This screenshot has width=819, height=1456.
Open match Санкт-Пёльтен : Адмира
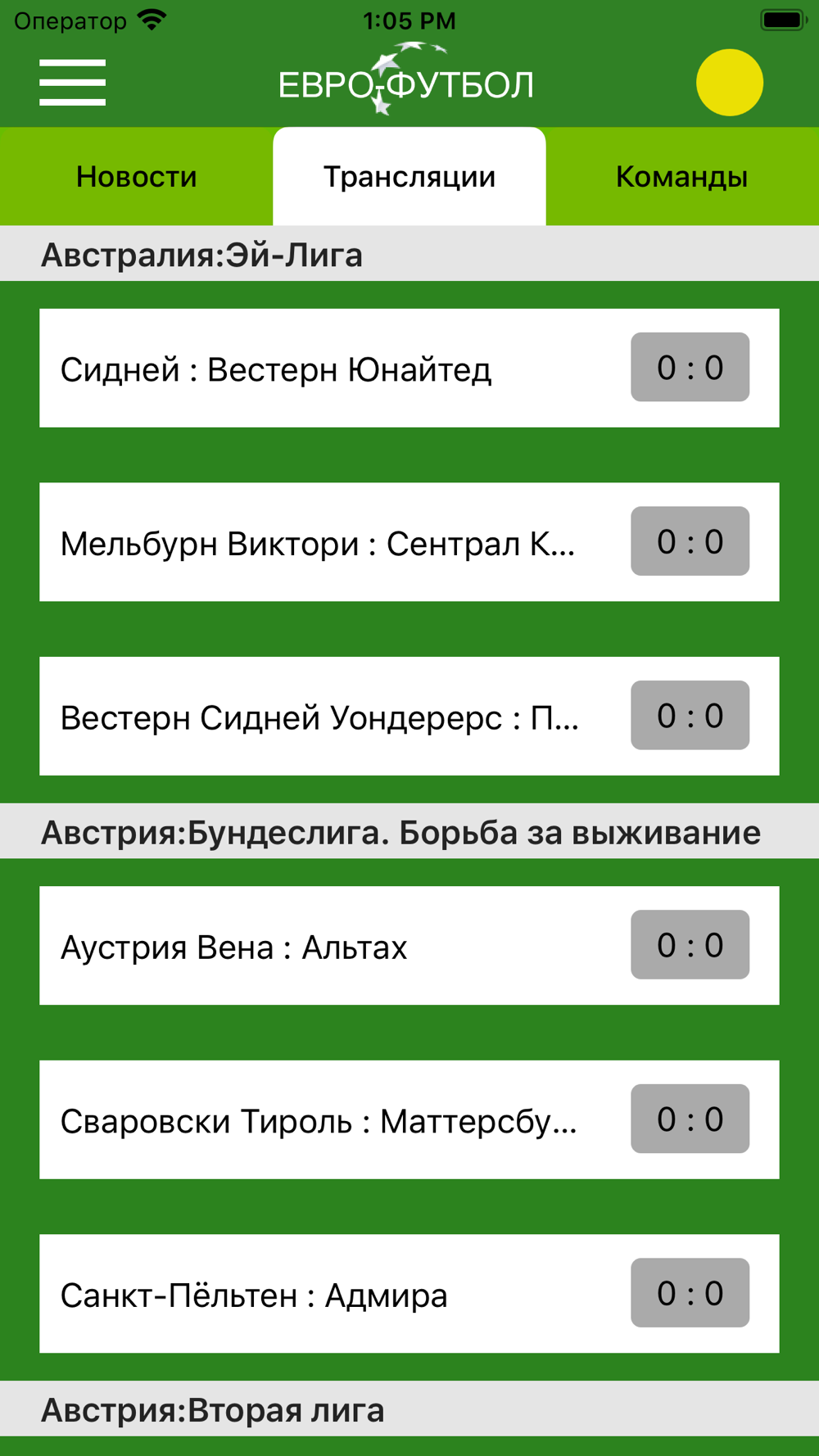point(409,1294)
